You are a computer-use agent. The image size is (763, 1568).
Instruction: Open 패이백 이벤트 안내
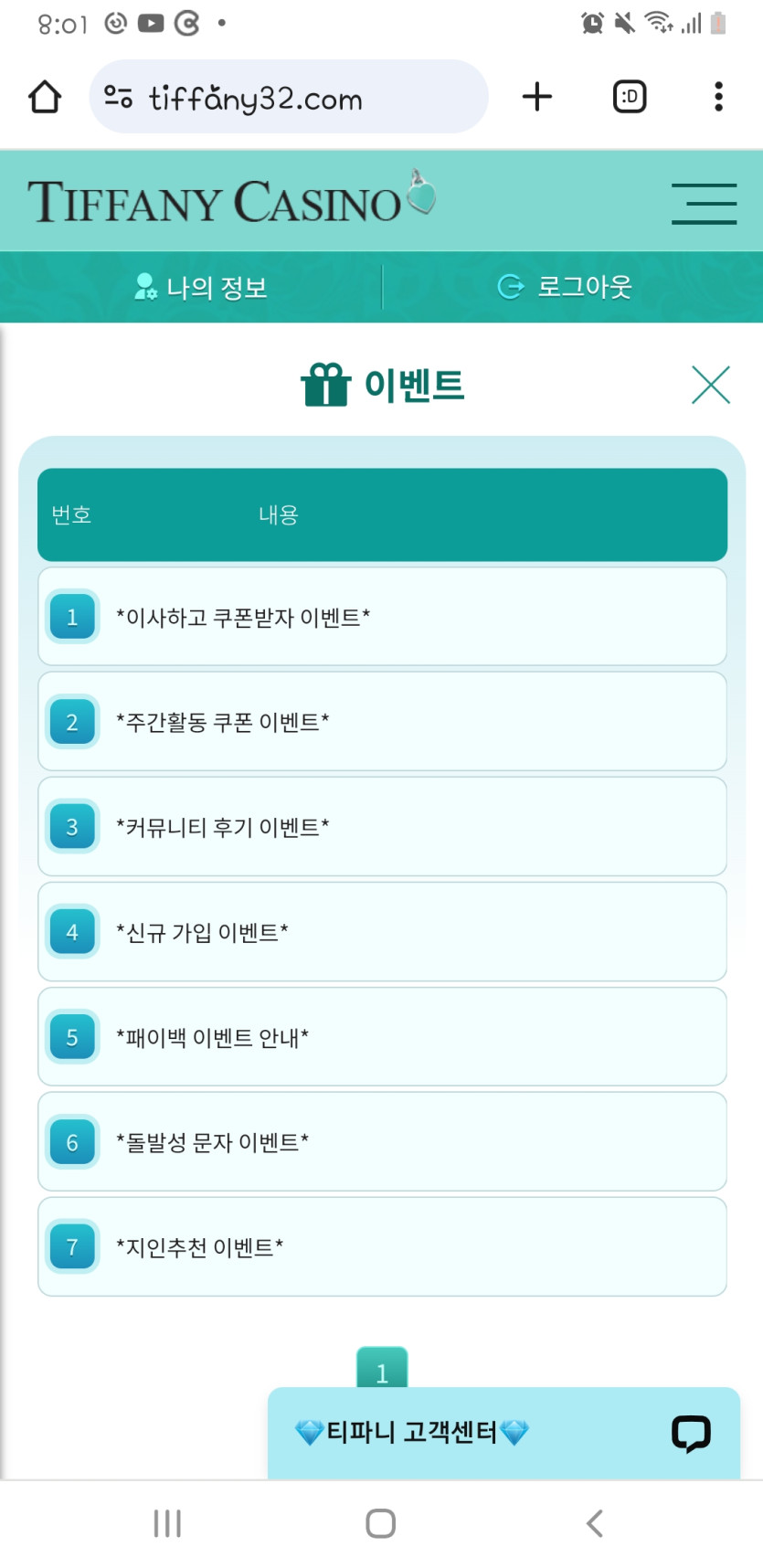(x=382, y=1037)
